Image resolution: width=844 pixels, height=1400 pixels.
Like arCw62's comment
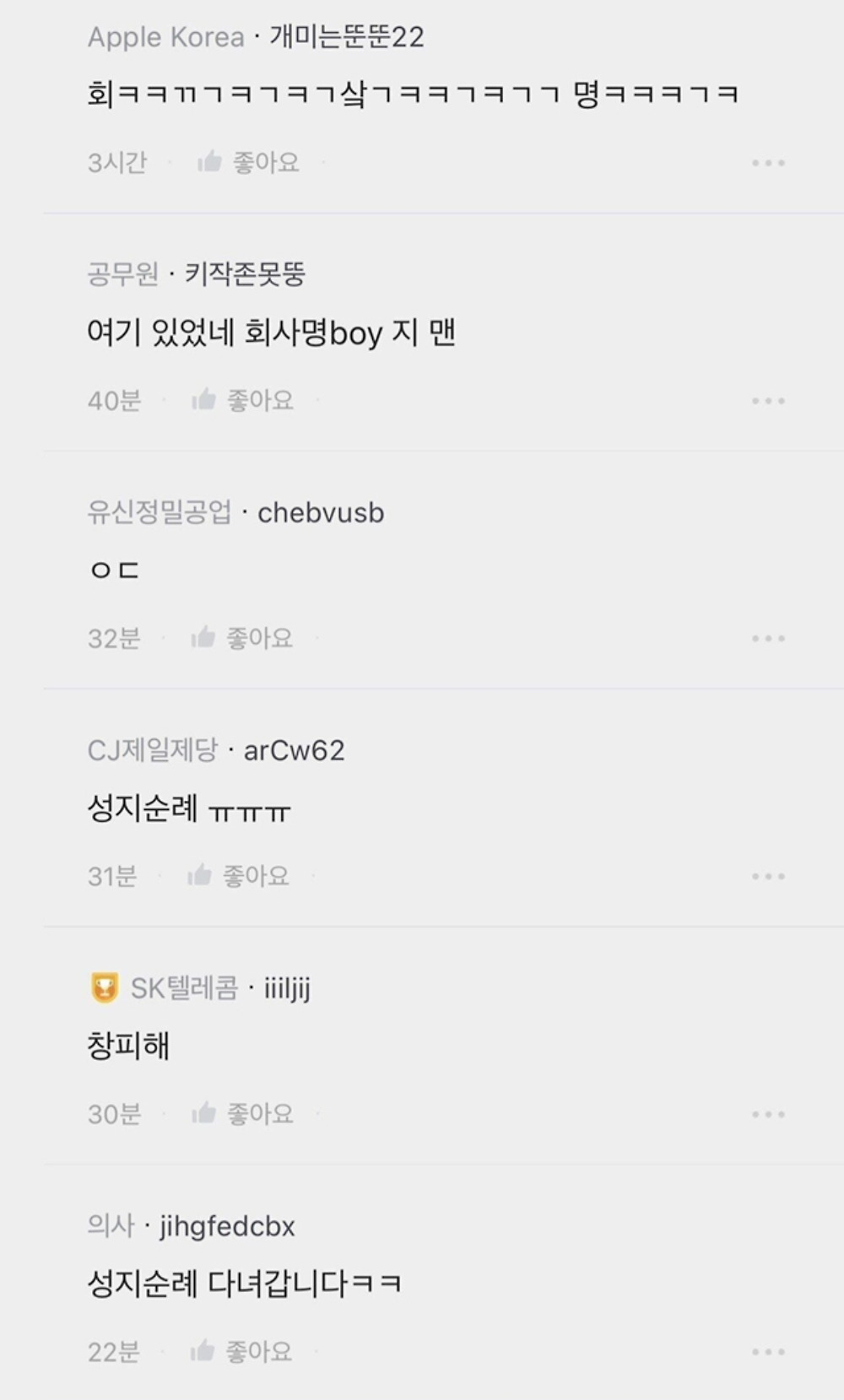[238, 876]
